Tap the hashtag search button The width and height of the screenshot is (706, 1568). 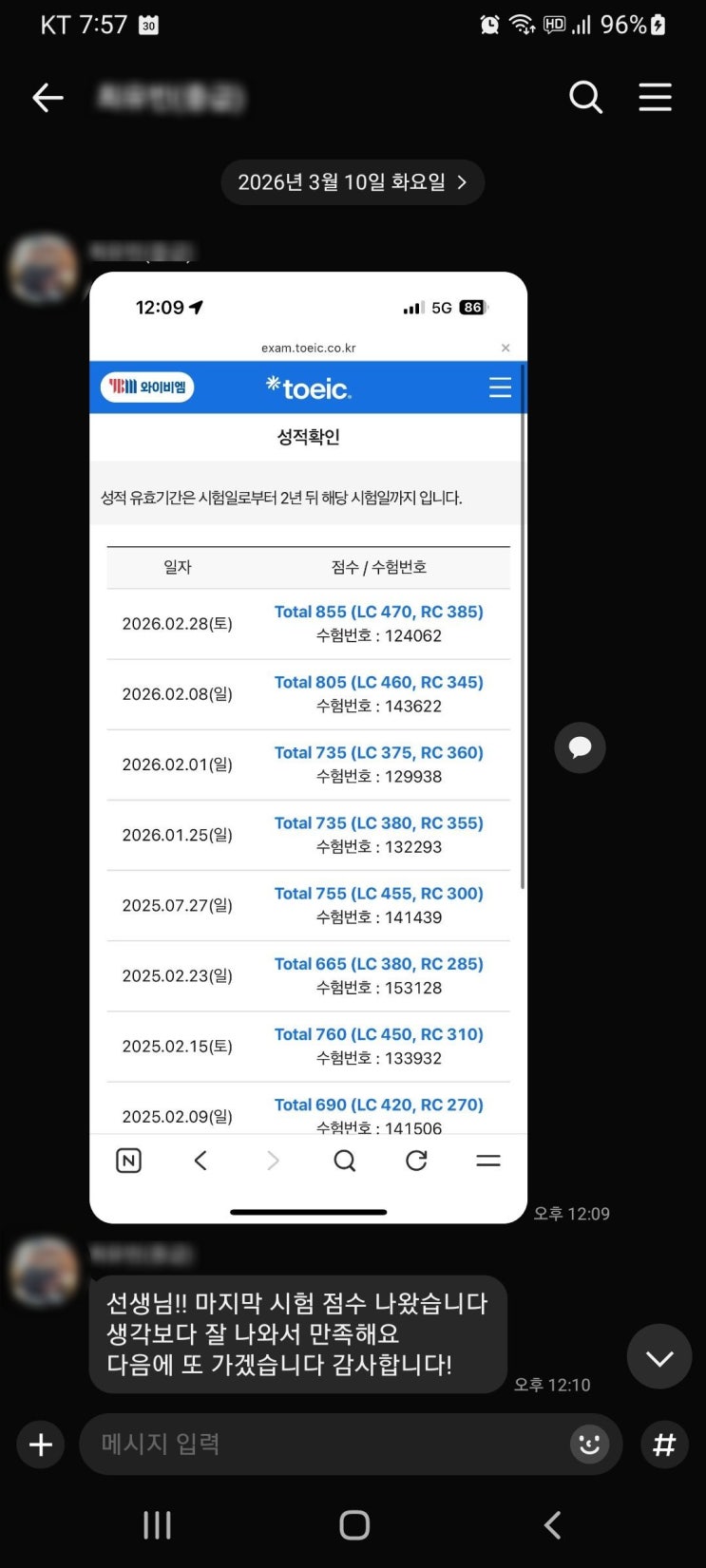tap(664, 1445)
